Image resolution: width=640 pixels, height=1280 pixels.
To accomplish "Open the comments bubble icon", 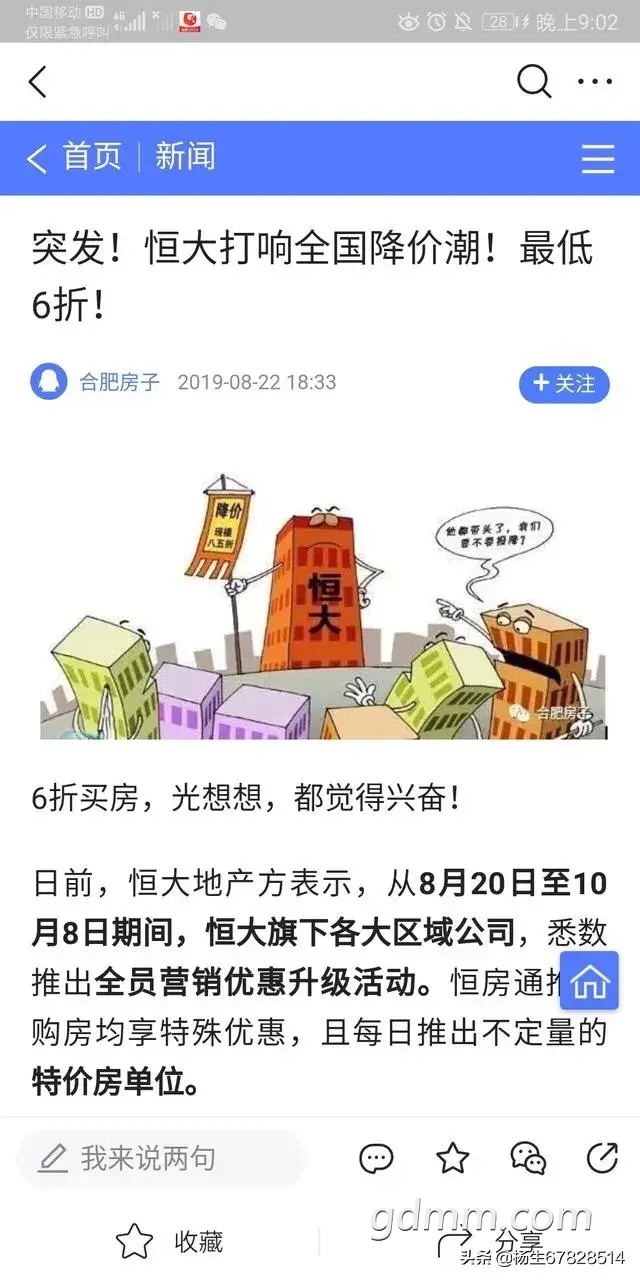I will 376,1159.
